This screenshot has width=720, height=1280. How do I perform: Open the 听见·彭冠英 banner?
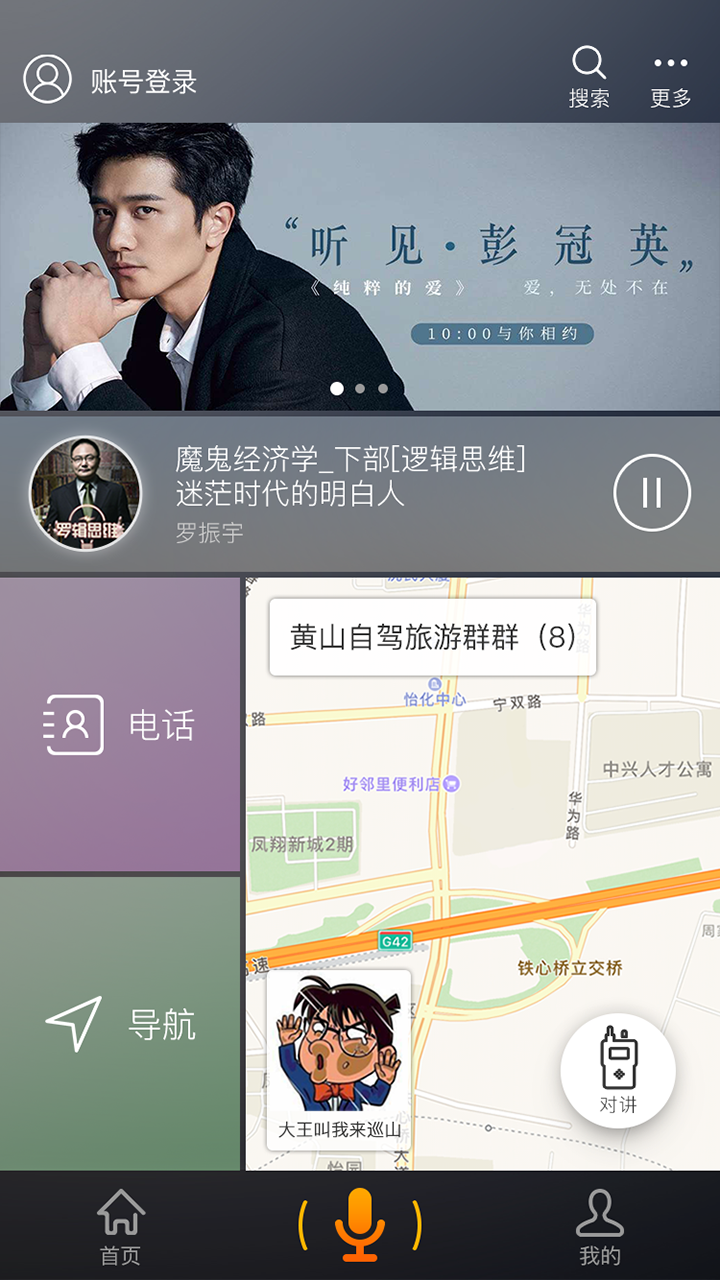(x=360, y=267)
